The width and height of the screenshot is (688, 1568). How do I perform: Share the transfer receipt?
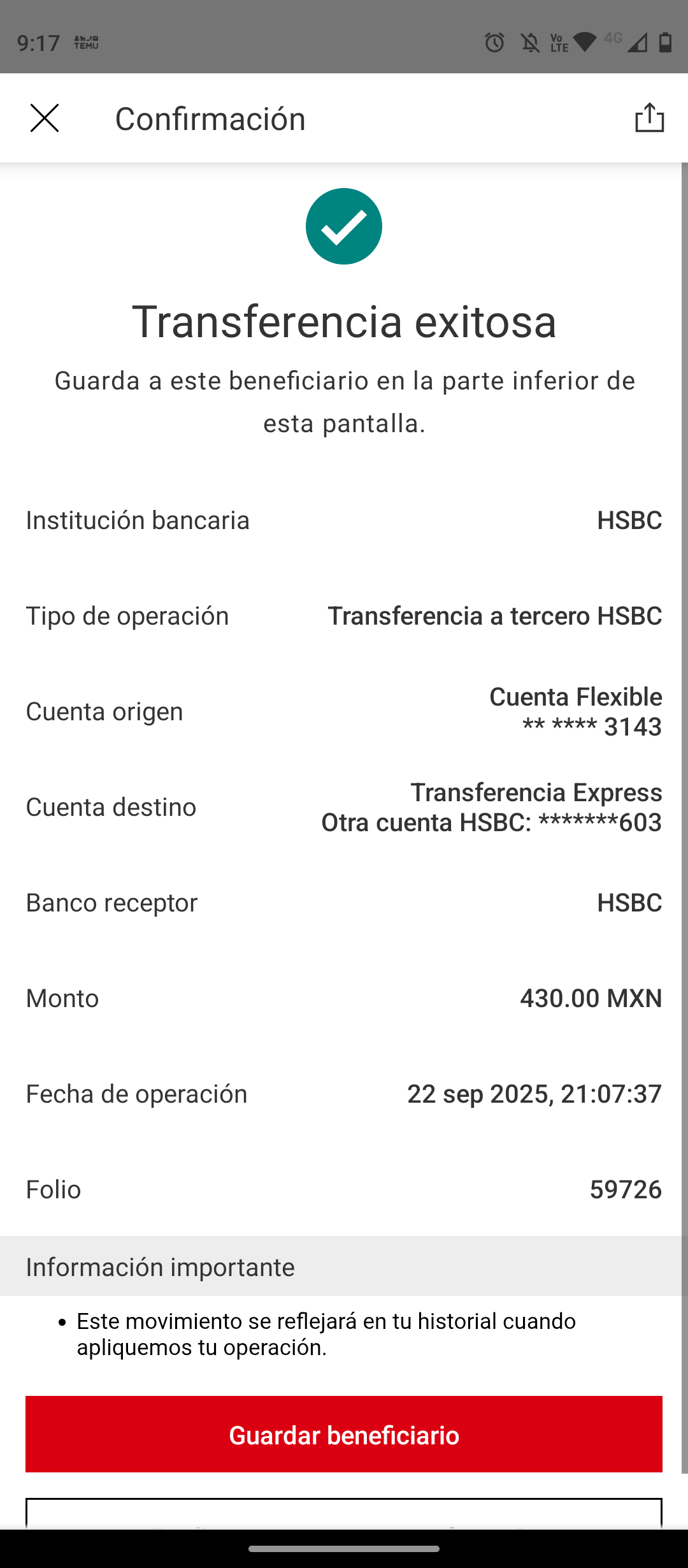(x=649, y=118)
